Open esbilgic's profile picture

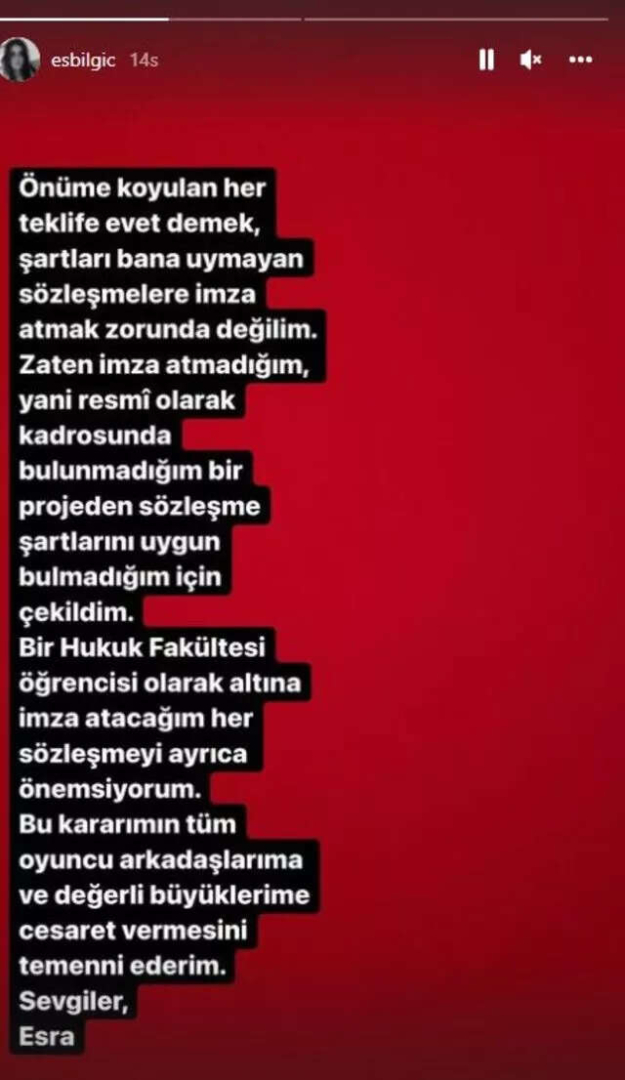point(20,59)
